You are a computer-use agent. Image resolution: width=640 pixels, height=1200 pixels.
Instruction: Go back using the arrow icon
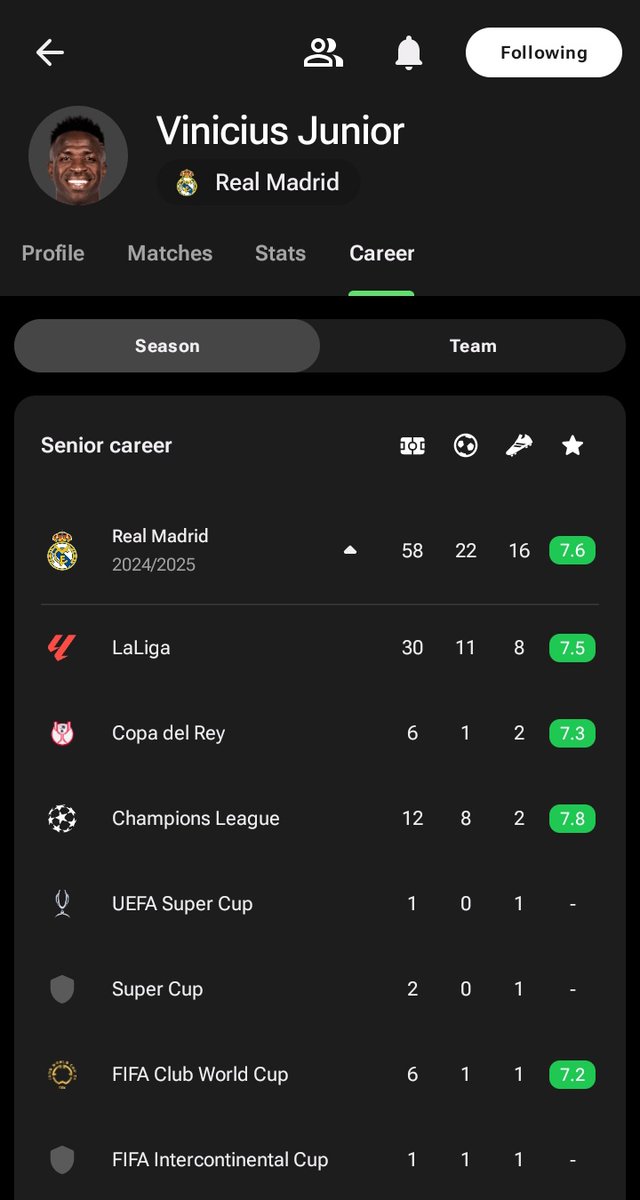coord(50,53)
